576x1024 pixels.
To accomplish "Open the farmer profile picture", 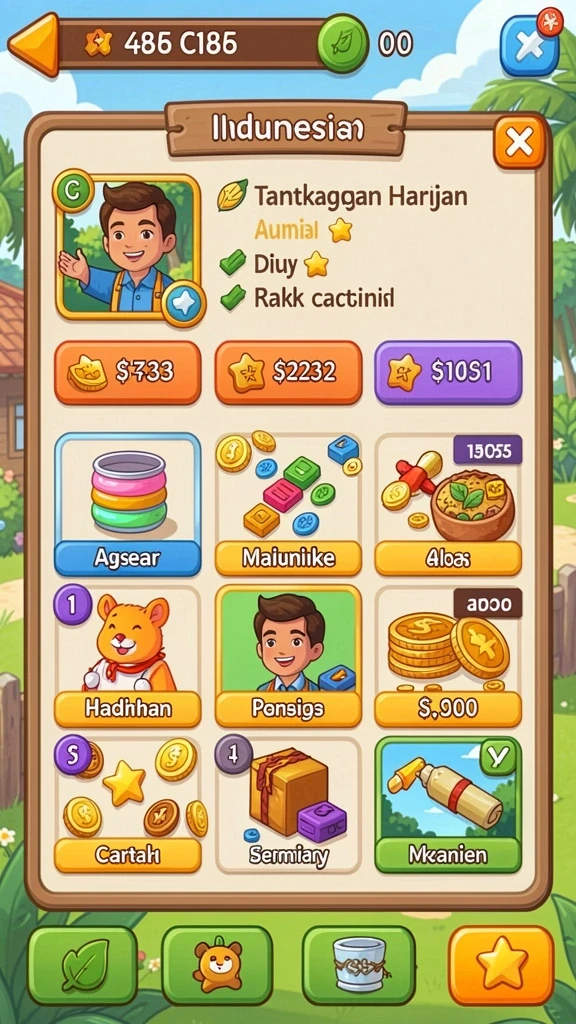I will click(x=127, y=247).
